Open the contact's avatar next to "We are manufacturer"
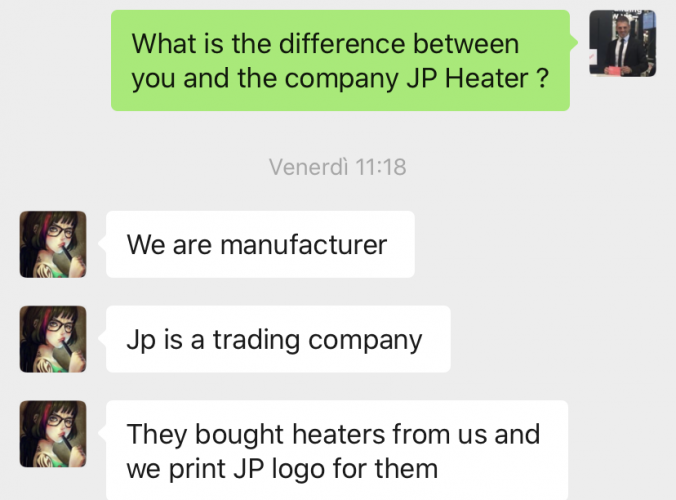The width and height of the screenshot is (676, 500). 53,244
